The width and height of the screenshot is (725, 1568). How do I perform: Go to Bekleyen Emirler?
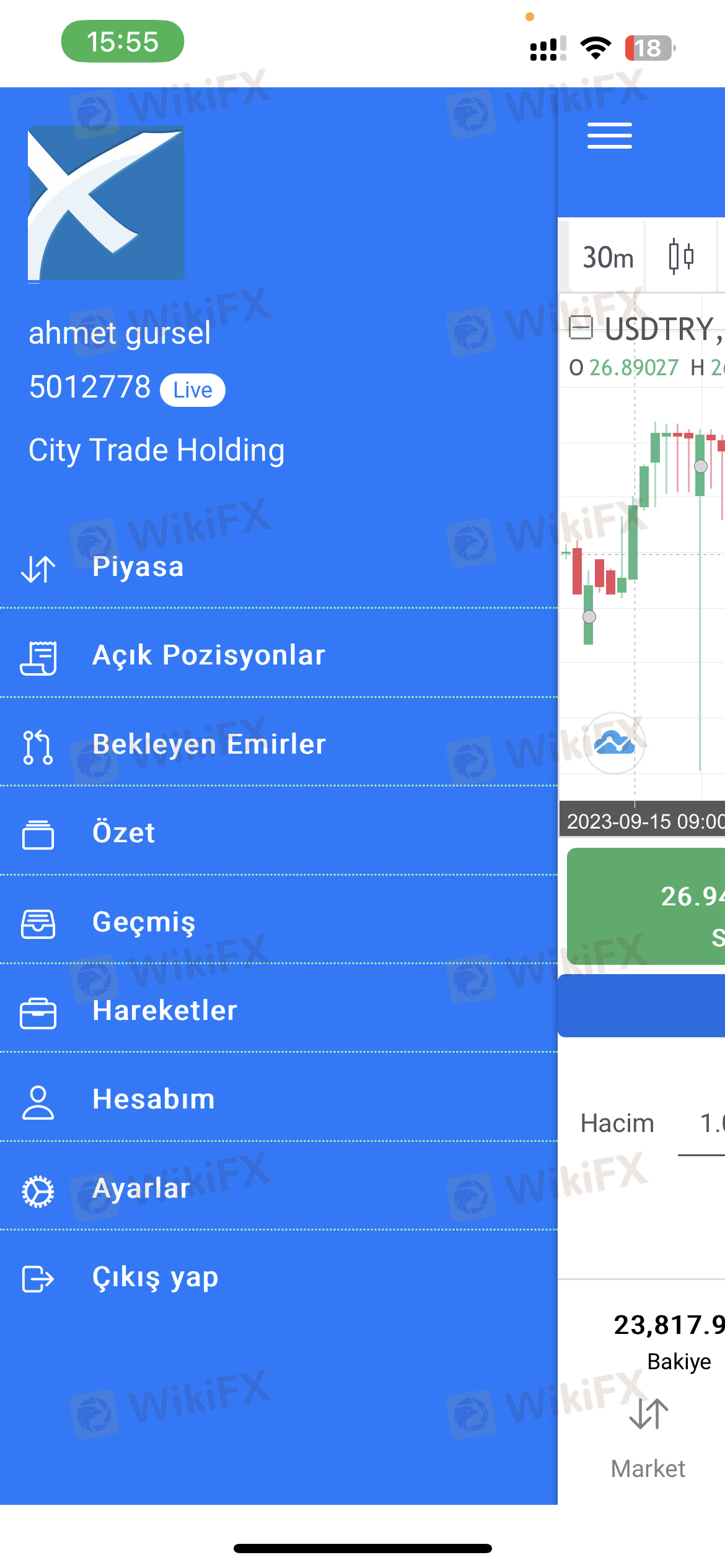coord(279,744)
